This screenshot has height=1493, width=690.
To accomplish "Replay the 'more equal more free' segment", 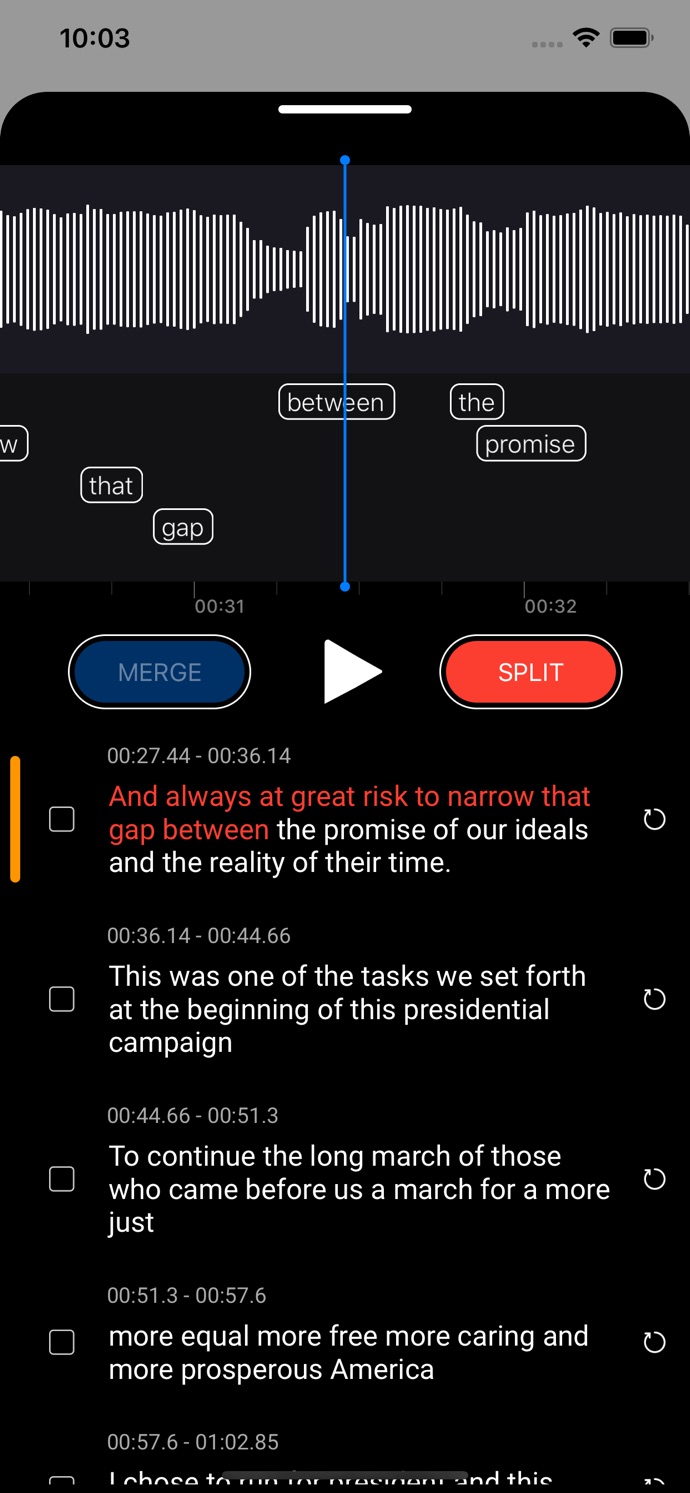I will [x=654, y=1342].
